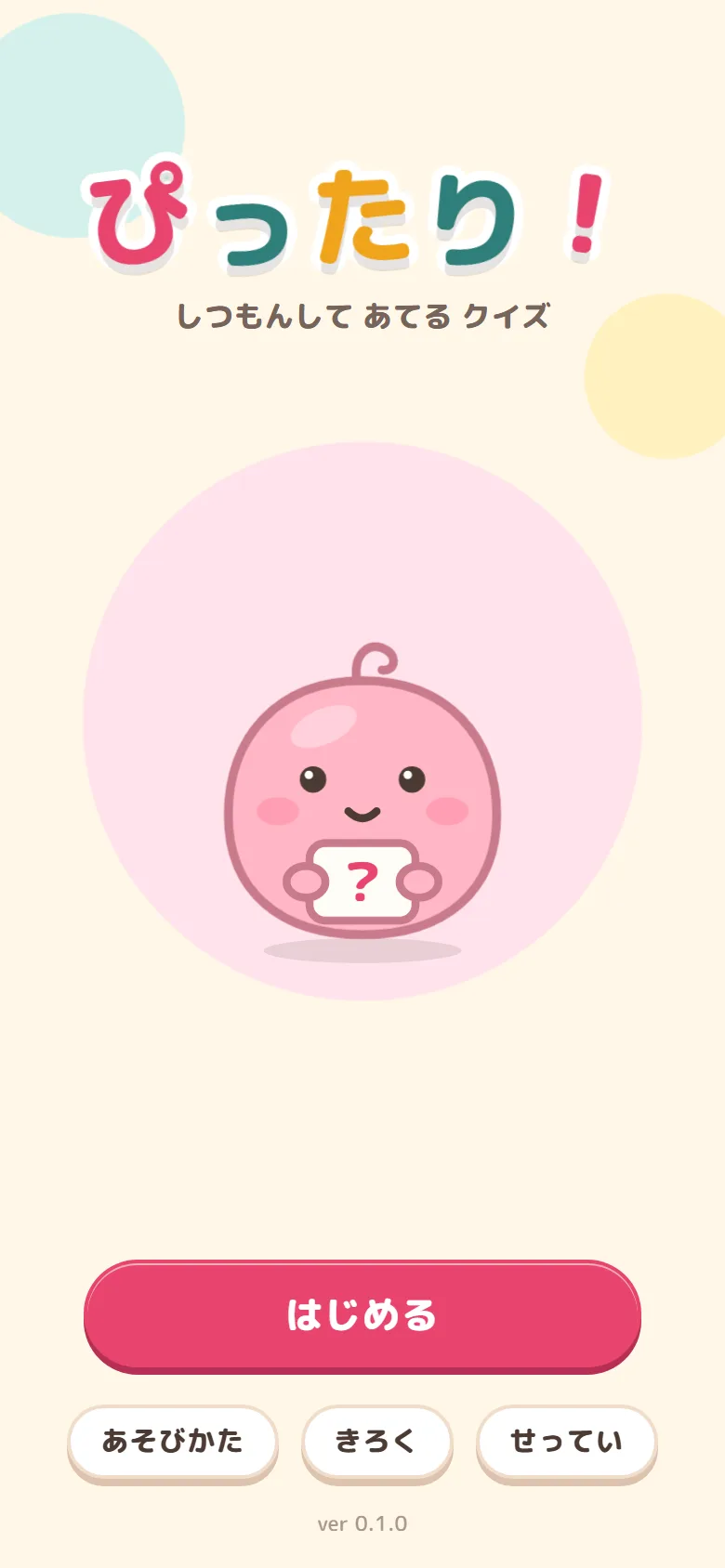
Task: Tap the はじめる start button
Action: pyautogui.click(x=362, y=1315)
